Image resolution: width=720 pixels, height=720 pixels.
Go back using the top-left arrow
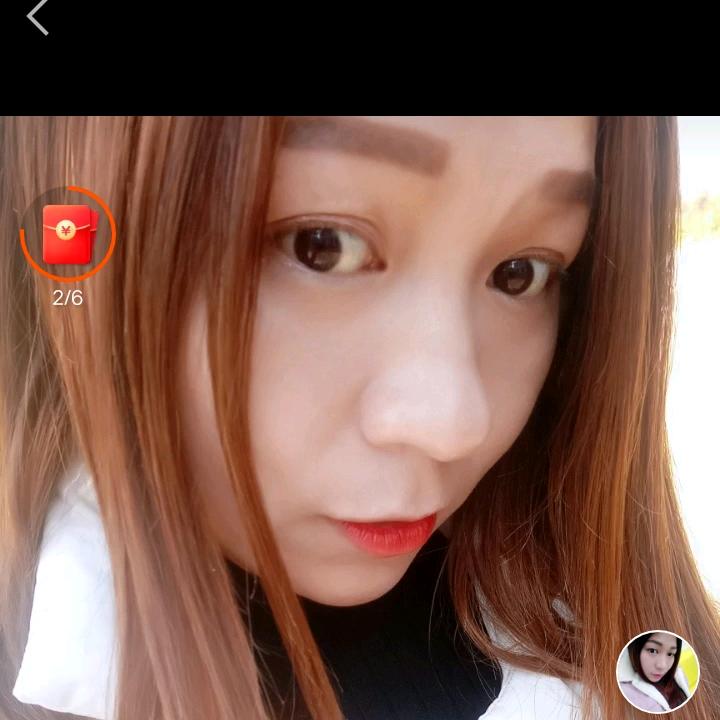pos(37,17)
